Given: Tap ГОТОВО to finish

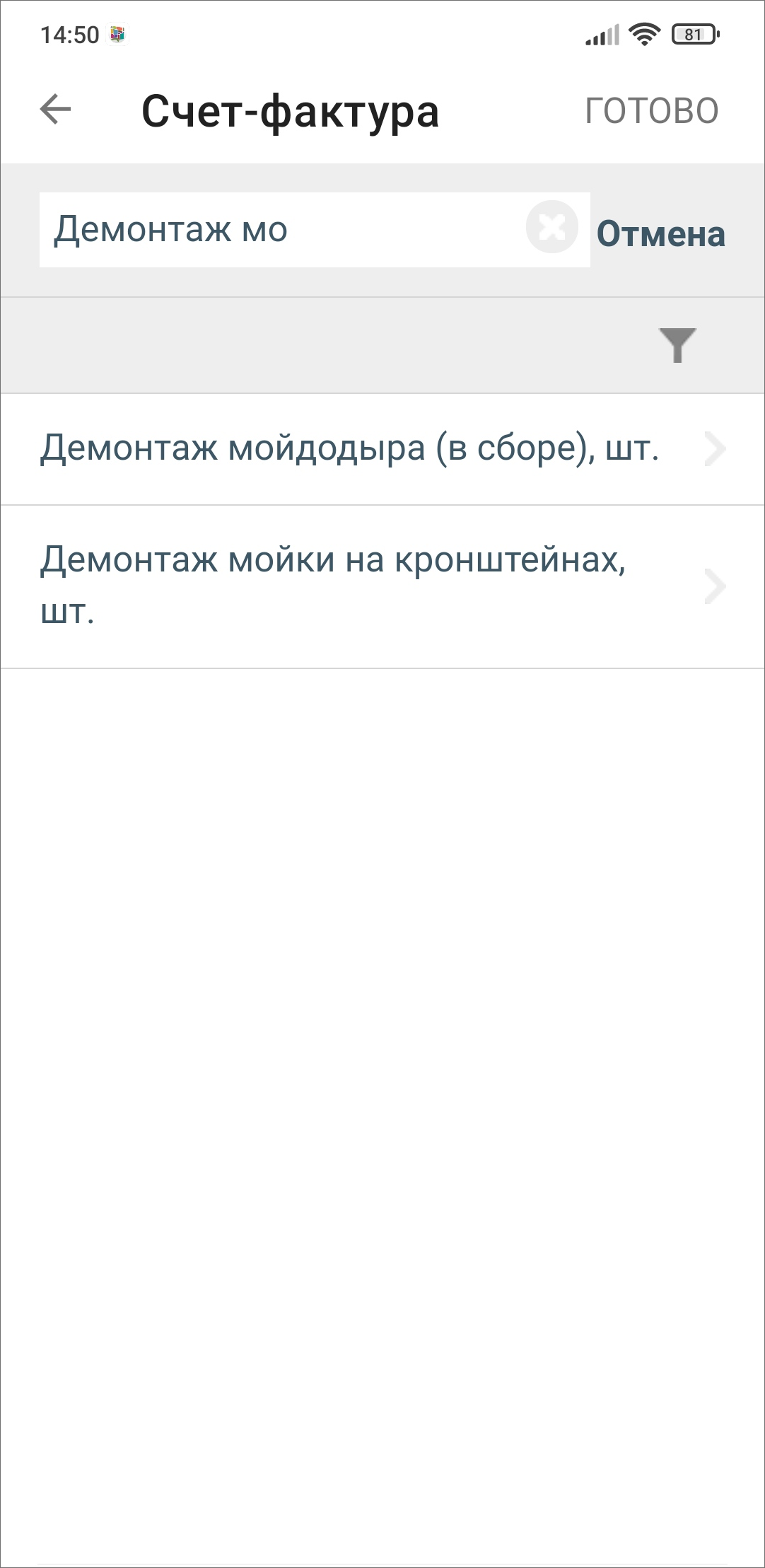Looking at the screenshot, I should [651, 111].
